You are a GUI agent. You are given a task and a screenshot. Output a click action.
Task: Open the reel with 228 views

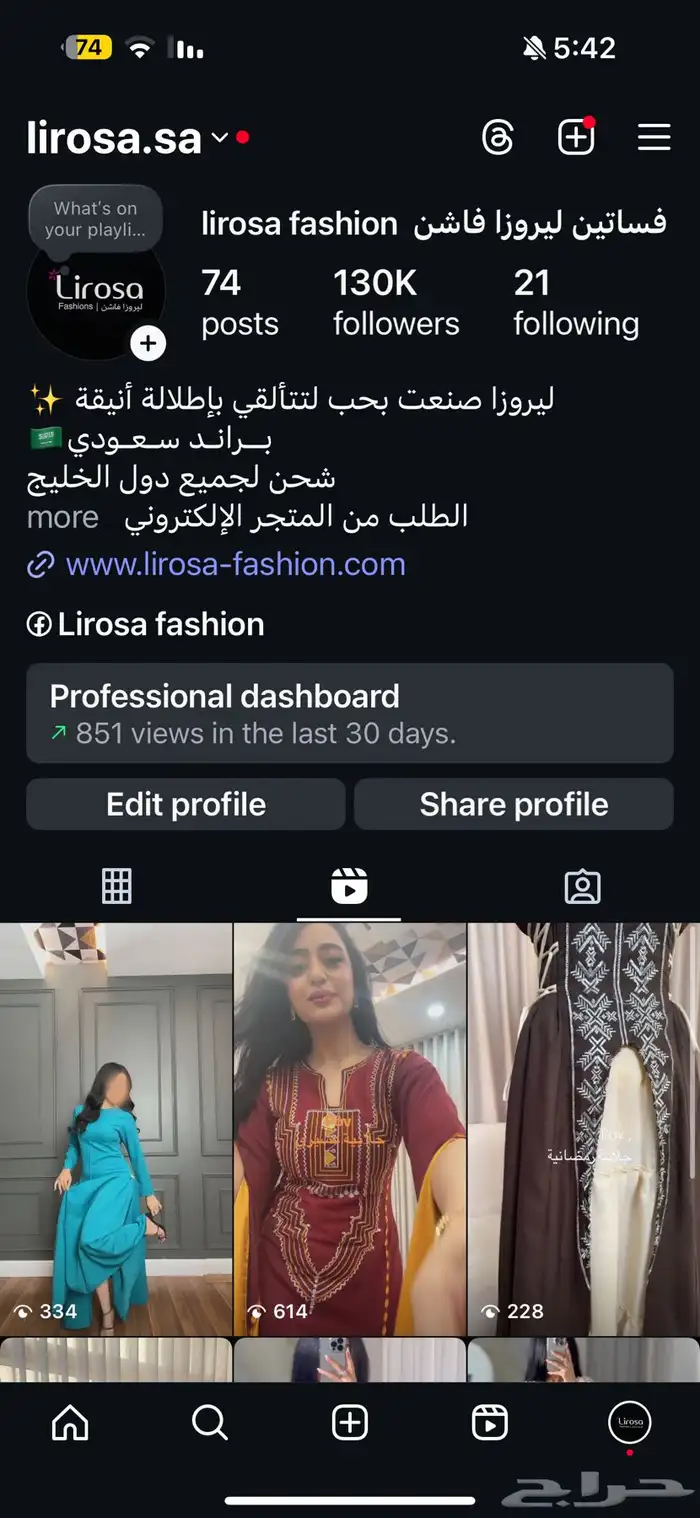(x=584, y=1128)
